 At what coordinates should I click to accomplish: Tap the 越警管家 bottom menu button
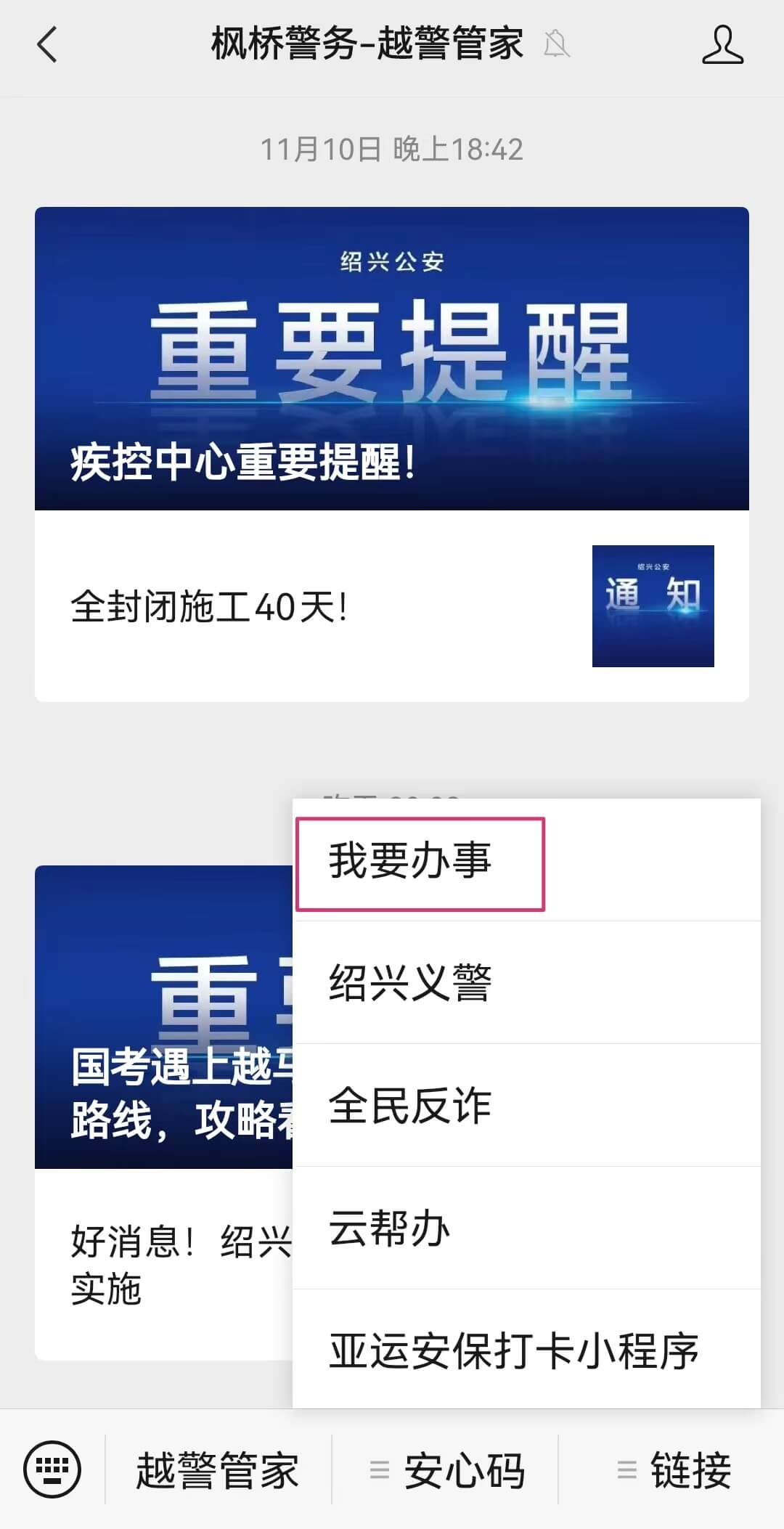click(218, 1471)
